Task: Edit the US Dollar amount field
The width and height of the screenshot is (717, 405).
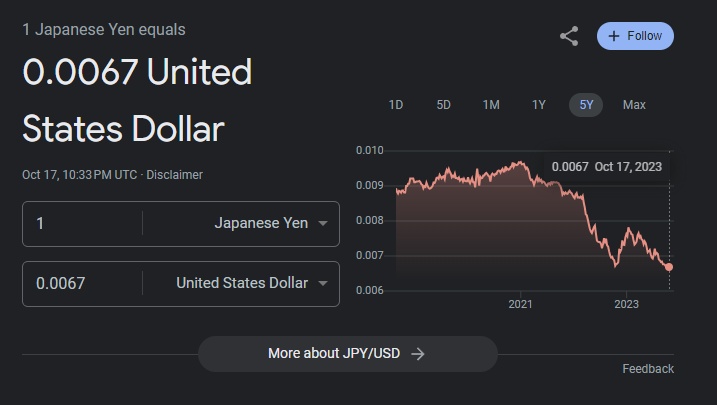Action: 85,283
